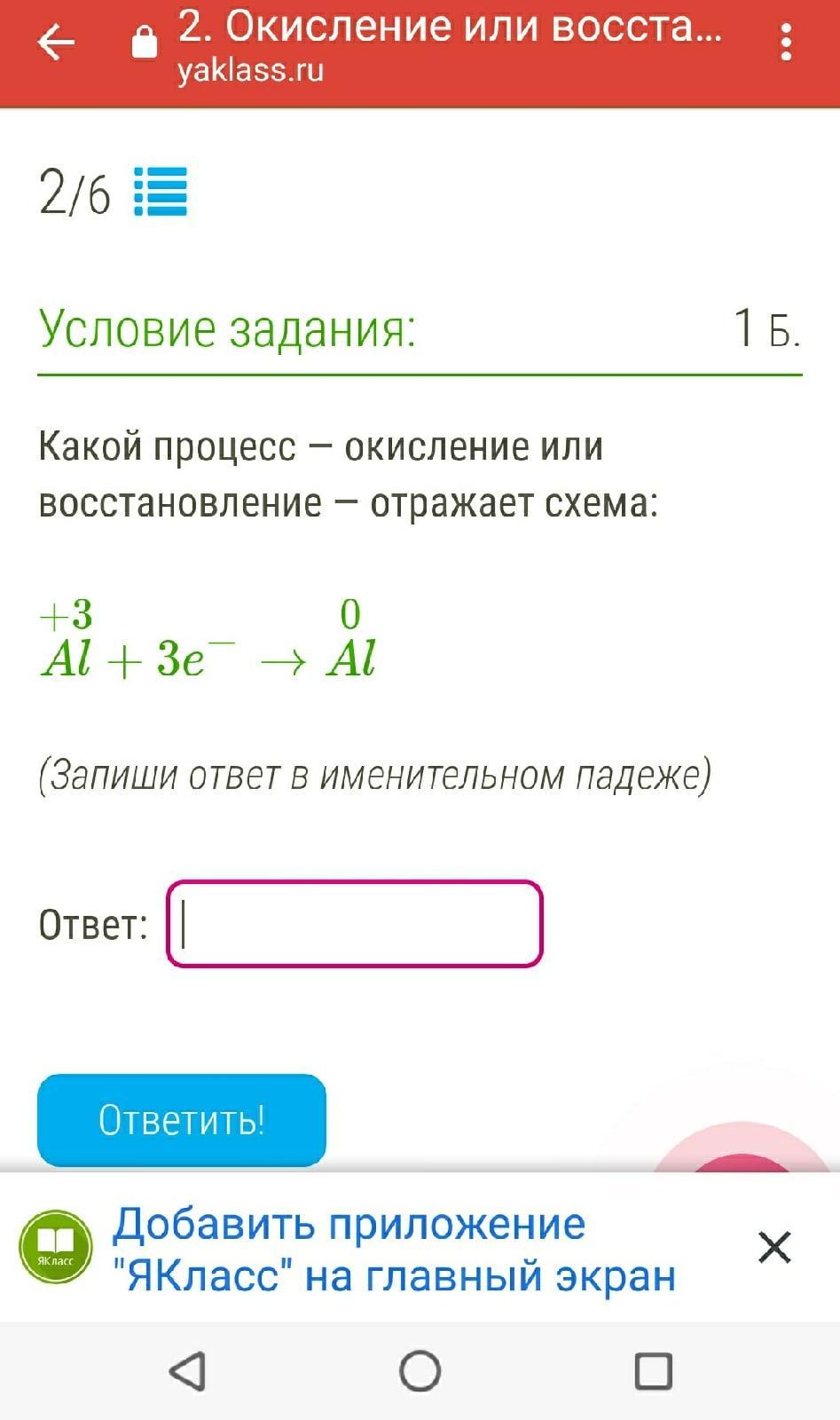Go to the home screen via system home button

pos(420,1371)
